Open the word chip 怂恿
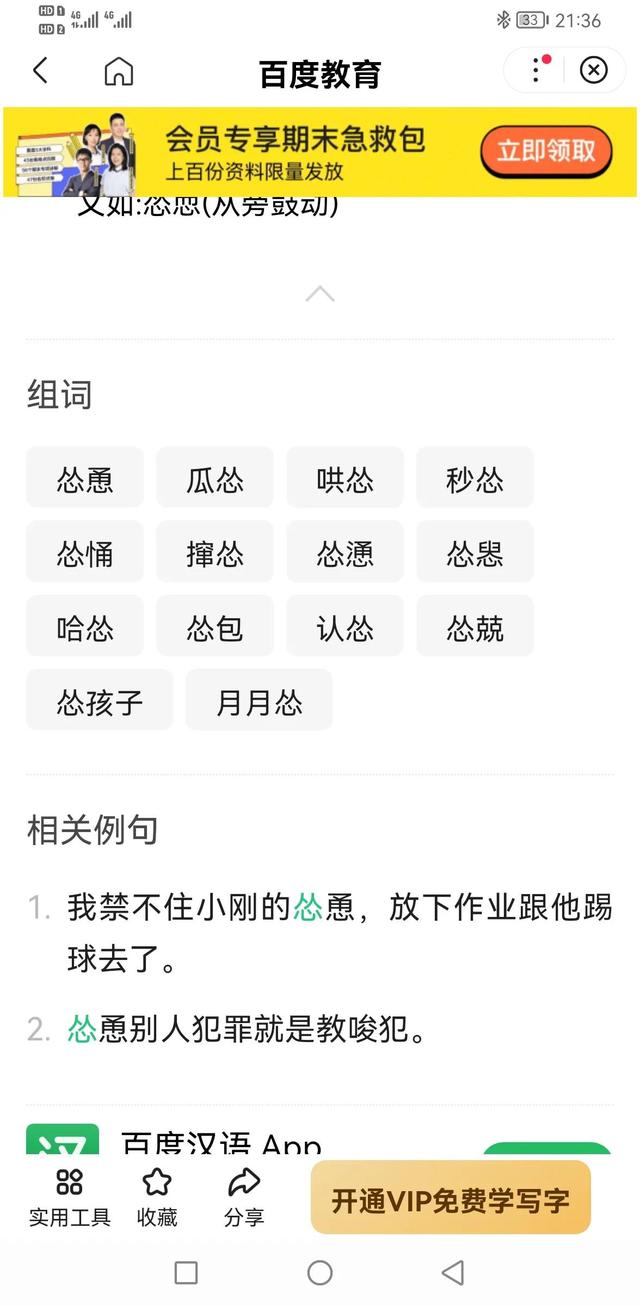The height and width of the screenshot is (1306, 640). pos(85,478)
